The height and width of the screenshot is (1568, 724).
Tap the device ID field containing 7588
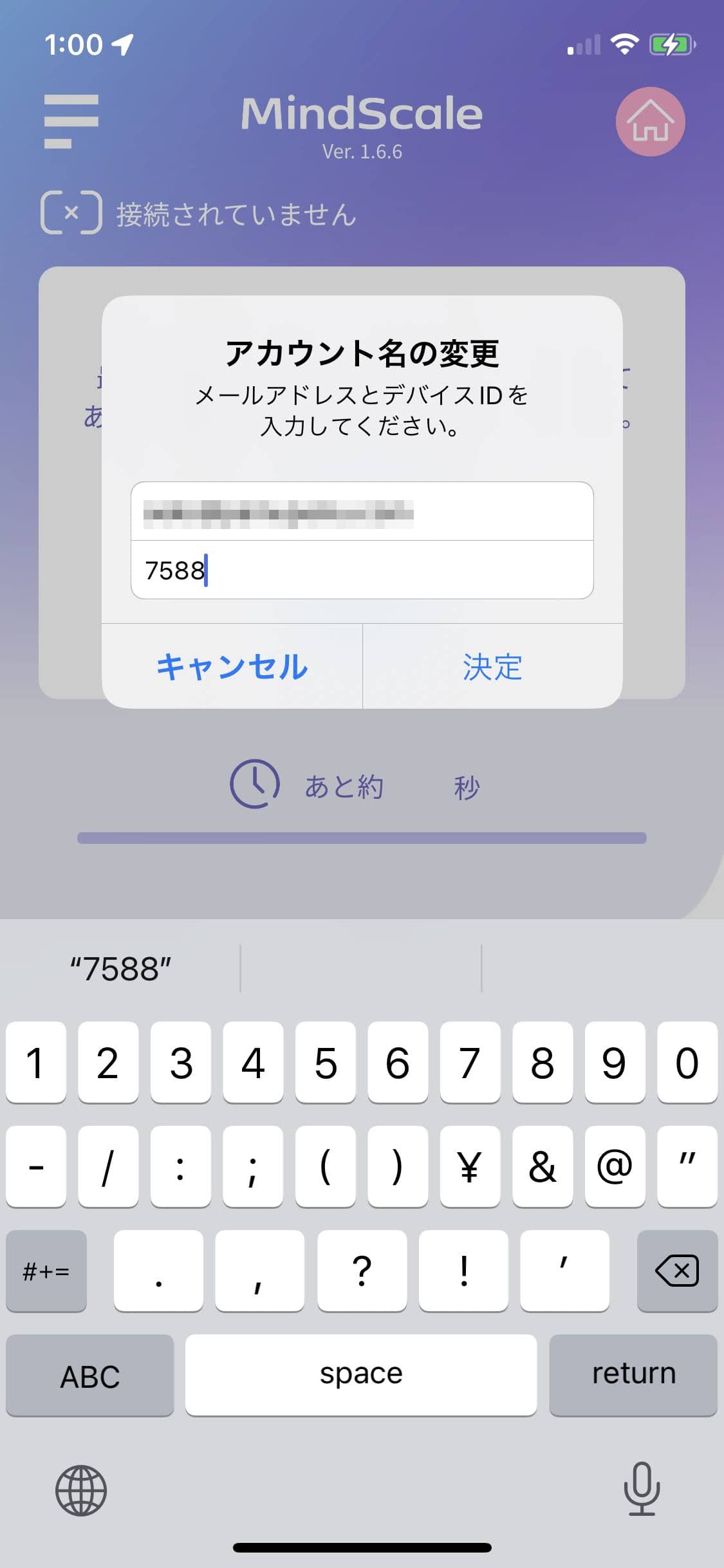coord(362,570)
